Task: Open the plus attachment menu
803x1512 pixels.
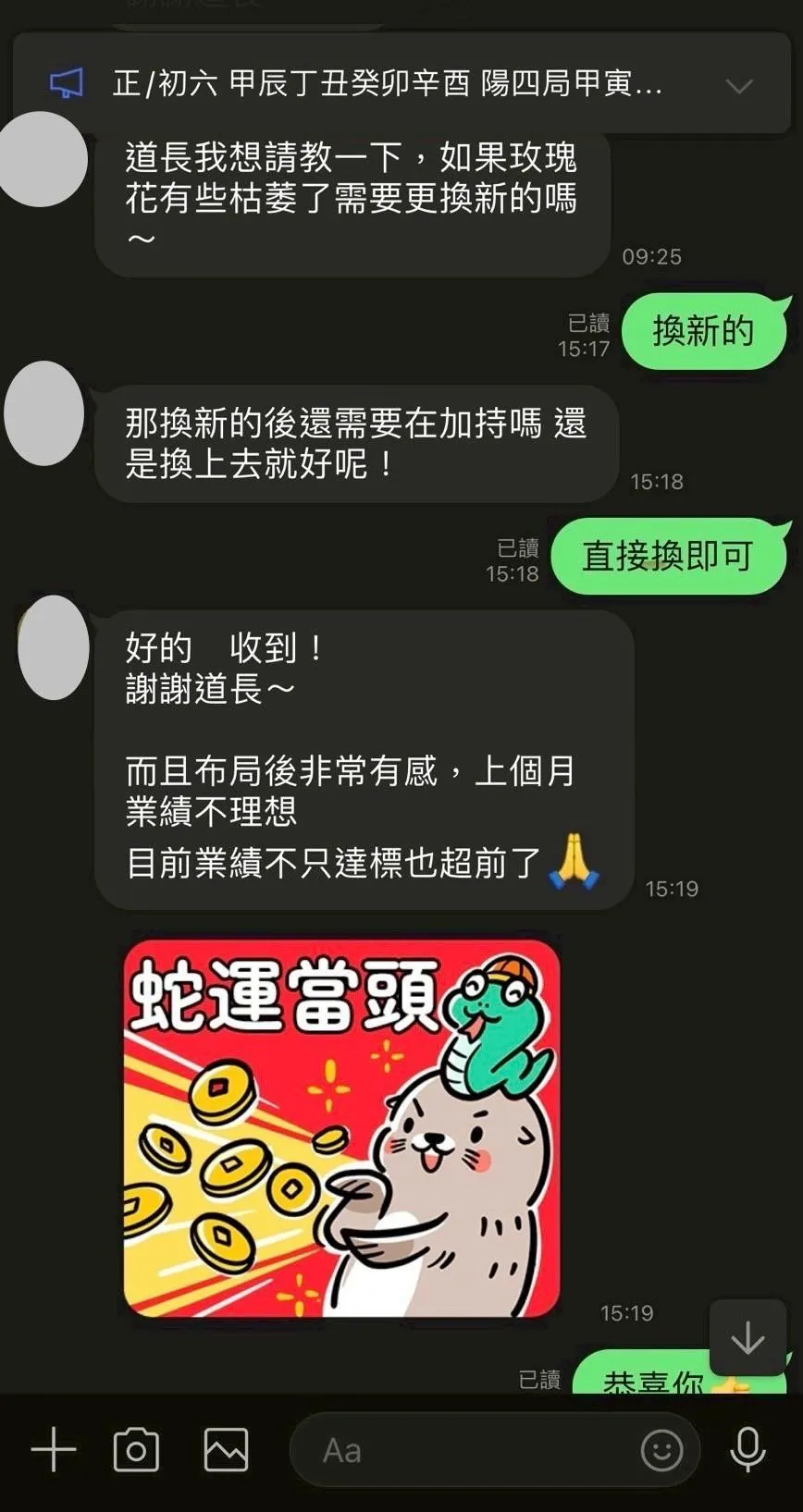Action: (54, 1449)
